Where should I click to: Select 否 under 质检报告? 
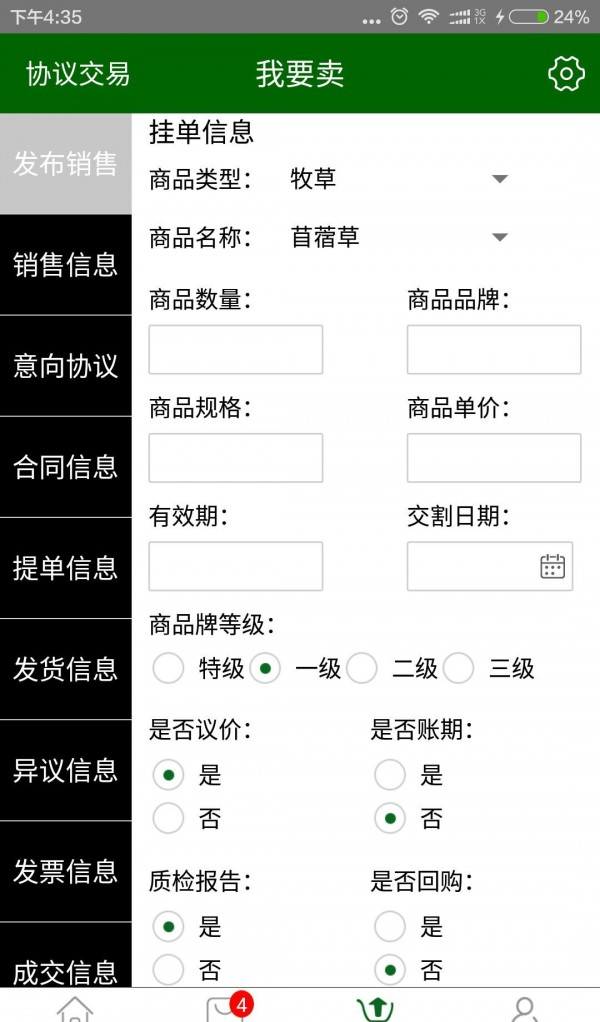click(168, 970)
